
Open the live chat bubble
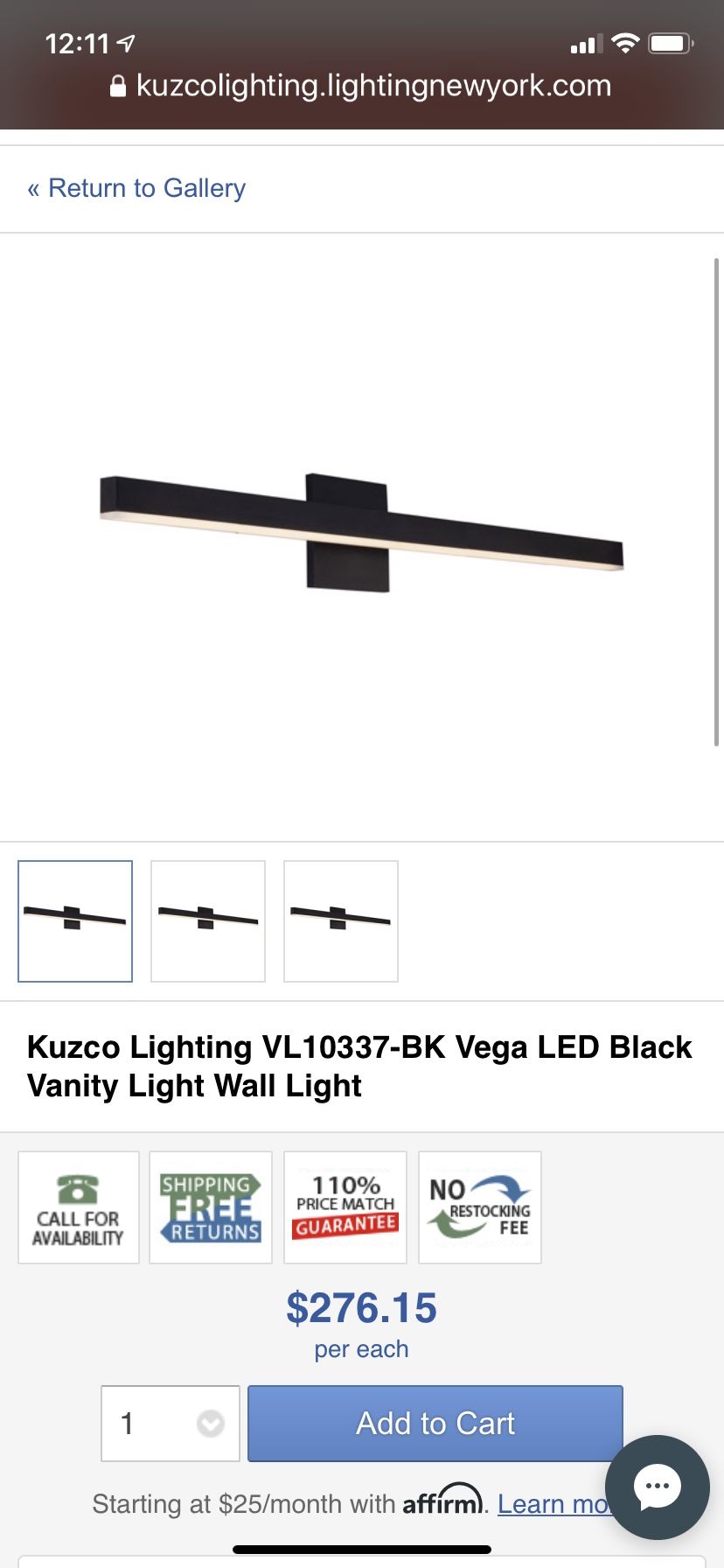658,1487
